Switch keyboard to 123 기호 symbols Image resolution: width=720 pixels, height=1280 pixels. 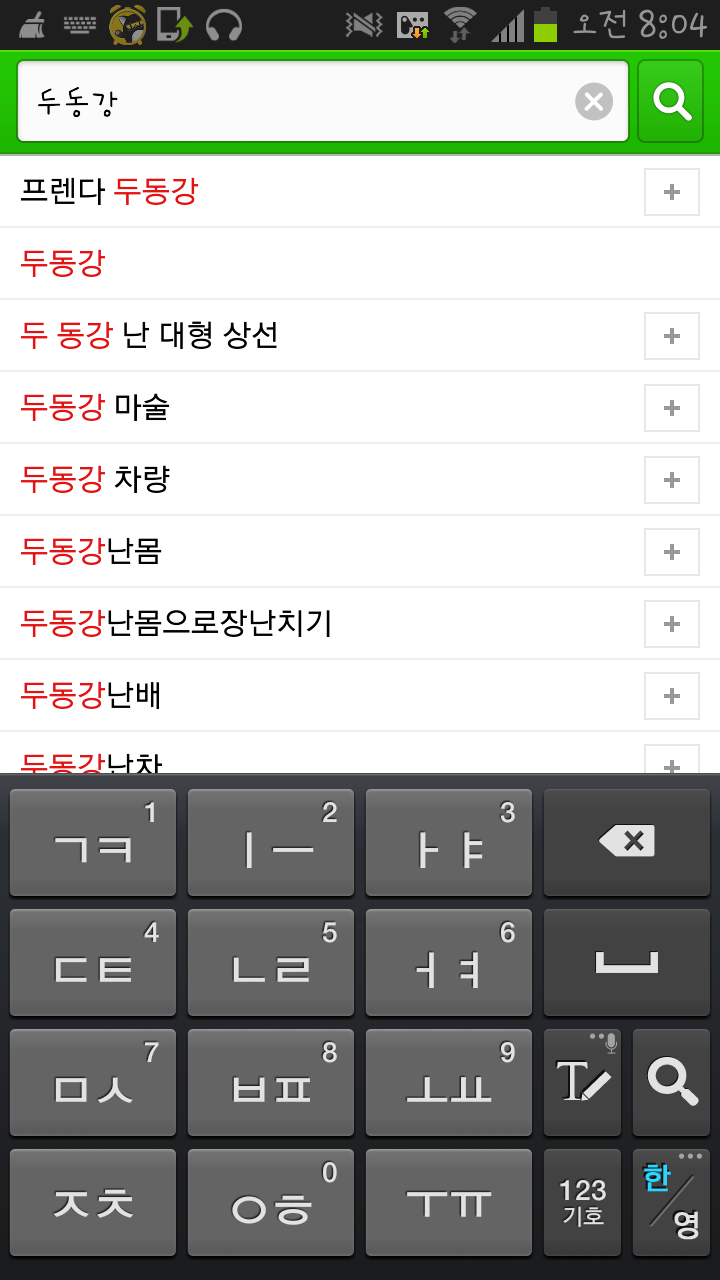pyautogui.click(x=582, y=1202)
